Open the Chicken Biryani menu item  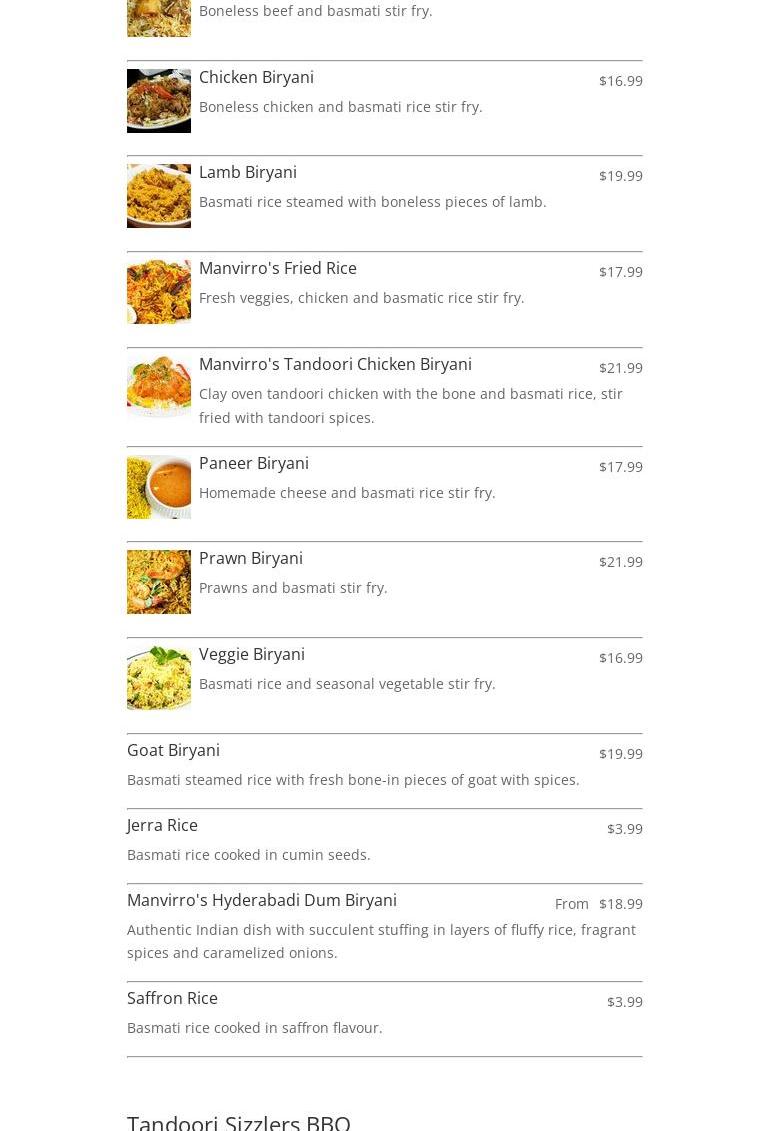click(256, 78)
